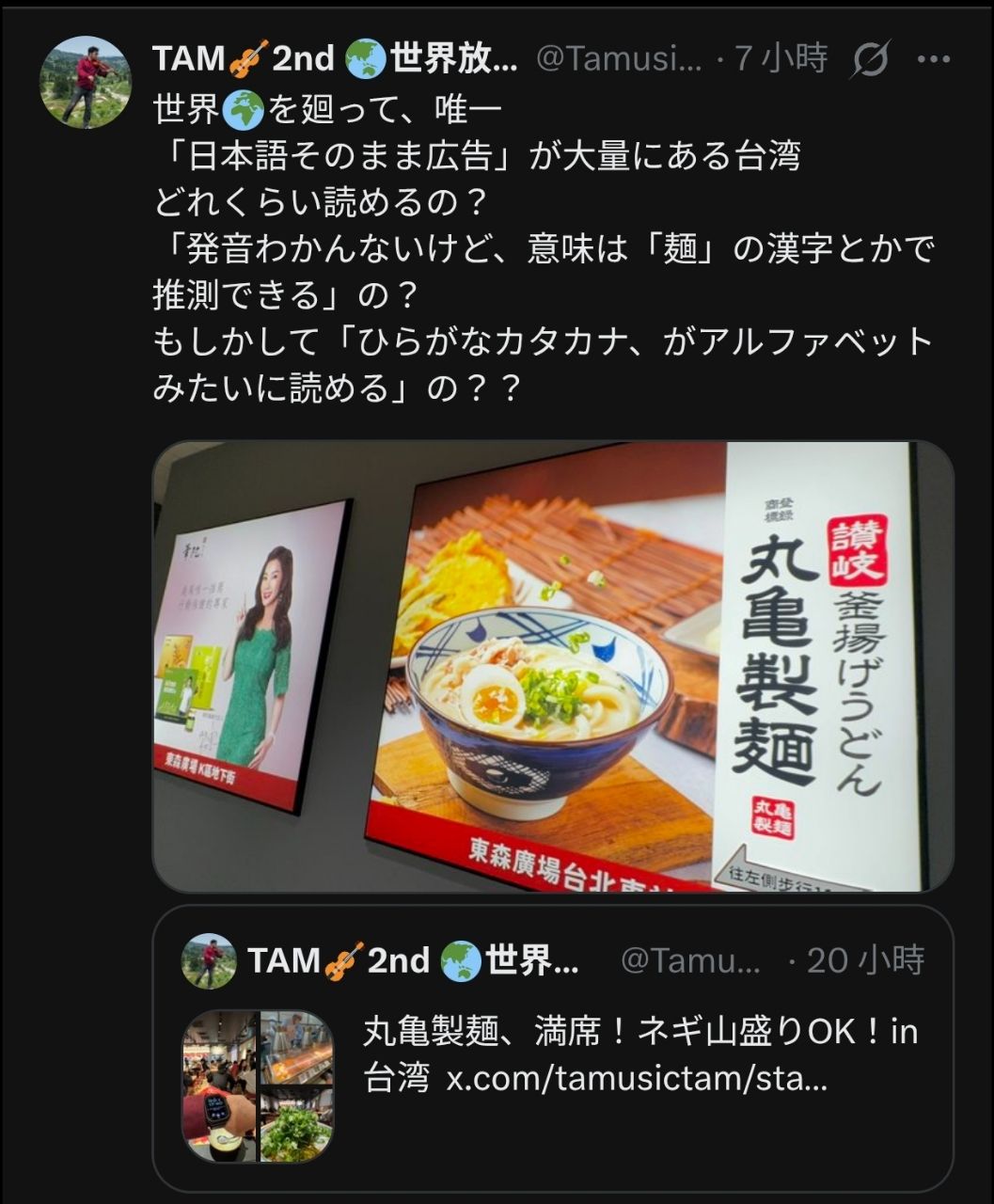Viewport: 994px width, 1204px height.
Task: Click the @Tamusi handle on the main post
Action: [618, 58]
